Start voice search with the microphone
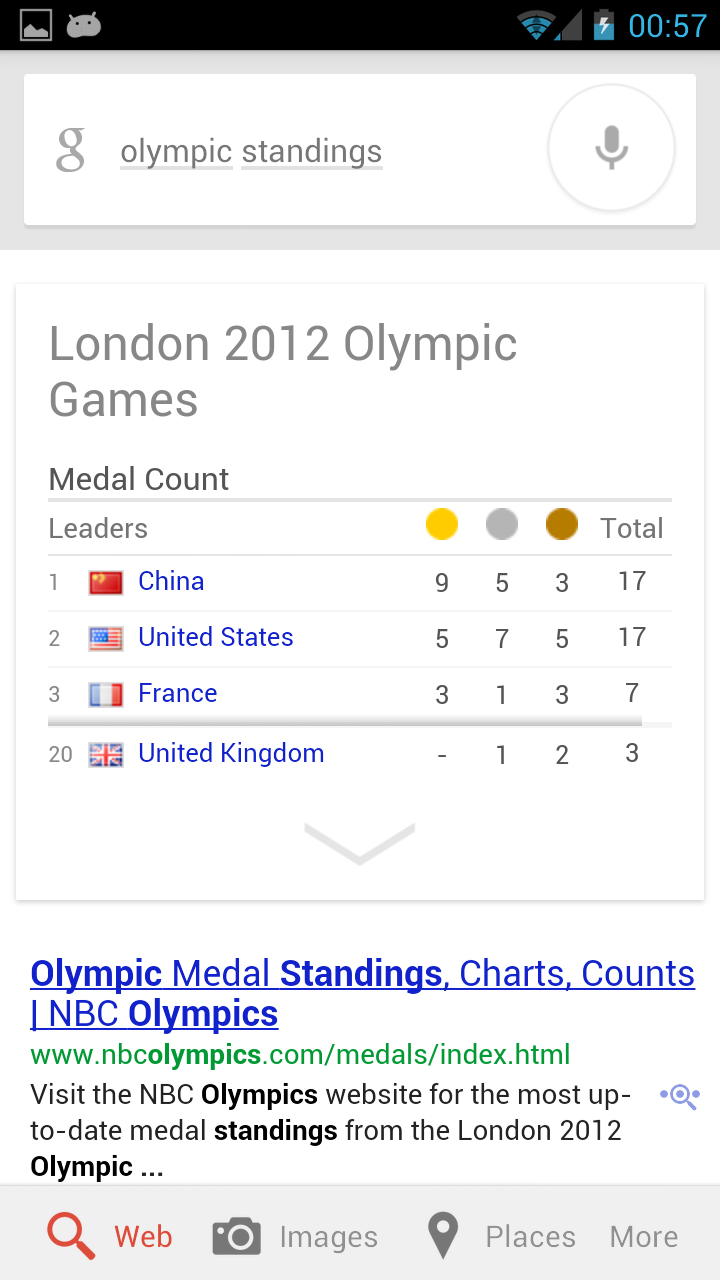720x1280 pixels. click(611, 149)
